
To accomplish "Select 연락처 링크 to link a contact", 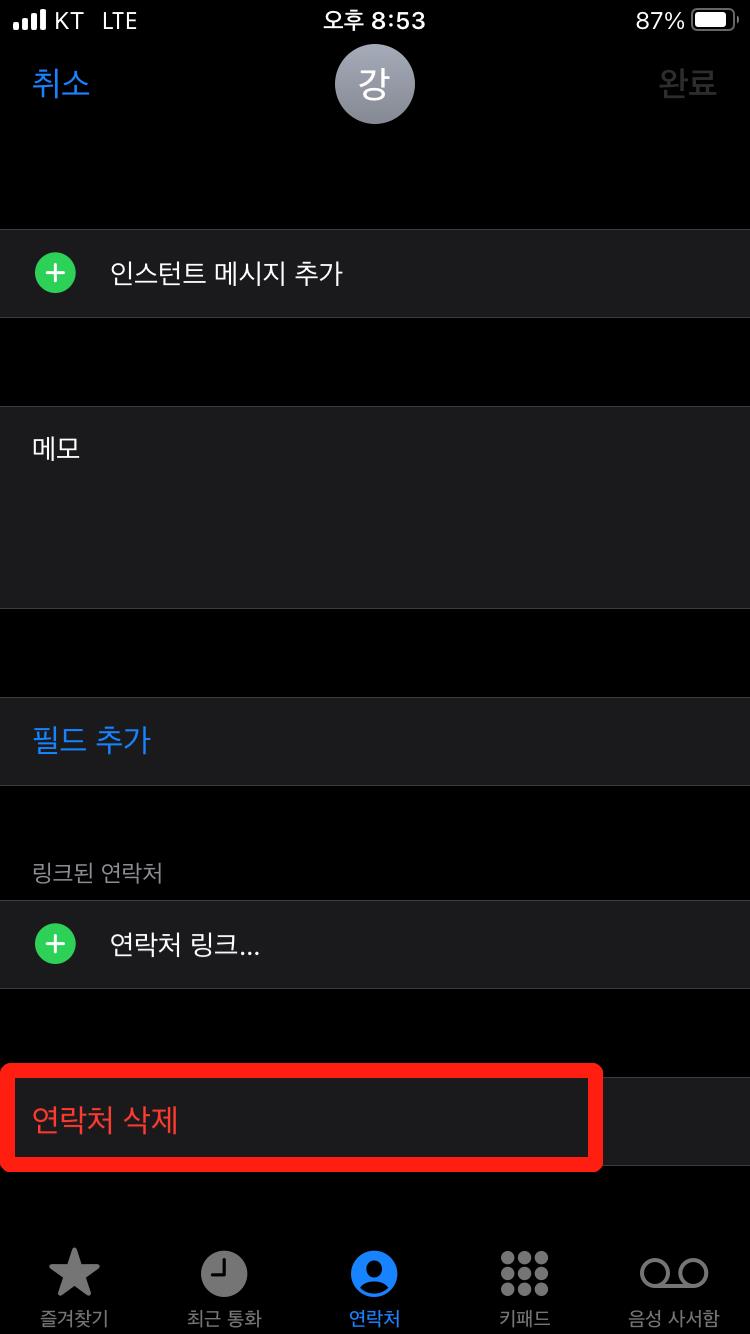I will (375, 944).
